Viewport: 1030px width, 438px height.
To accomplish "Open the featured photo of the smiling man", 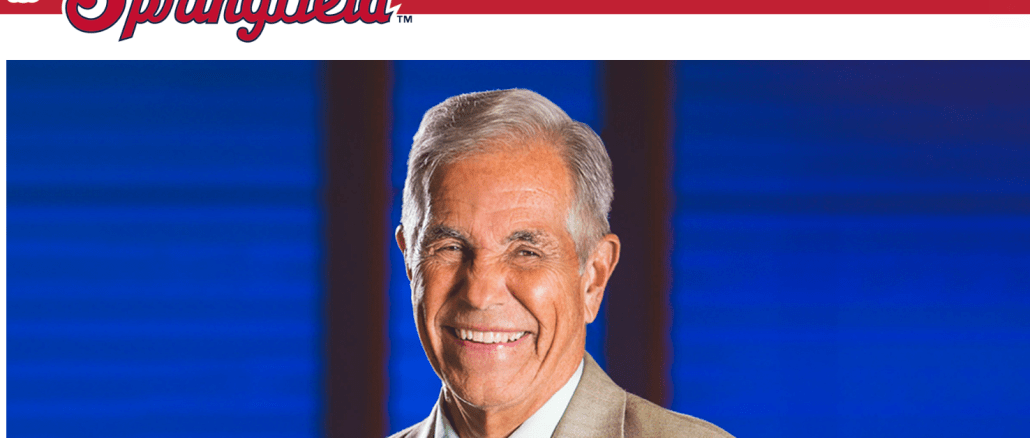I will (x=516, y=250).
